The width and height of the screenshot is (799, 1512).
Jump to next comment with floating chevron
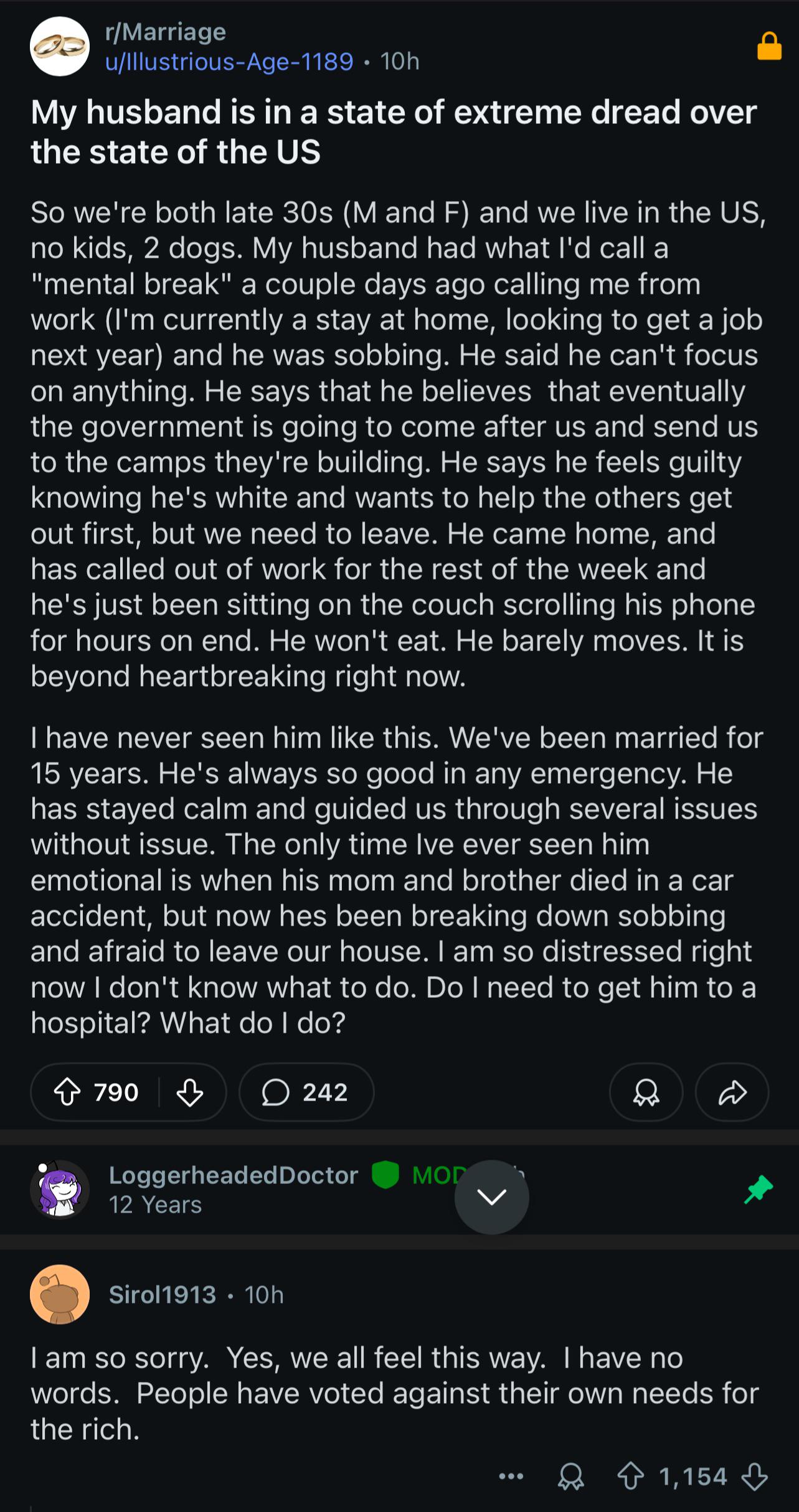click(491, 1196)
